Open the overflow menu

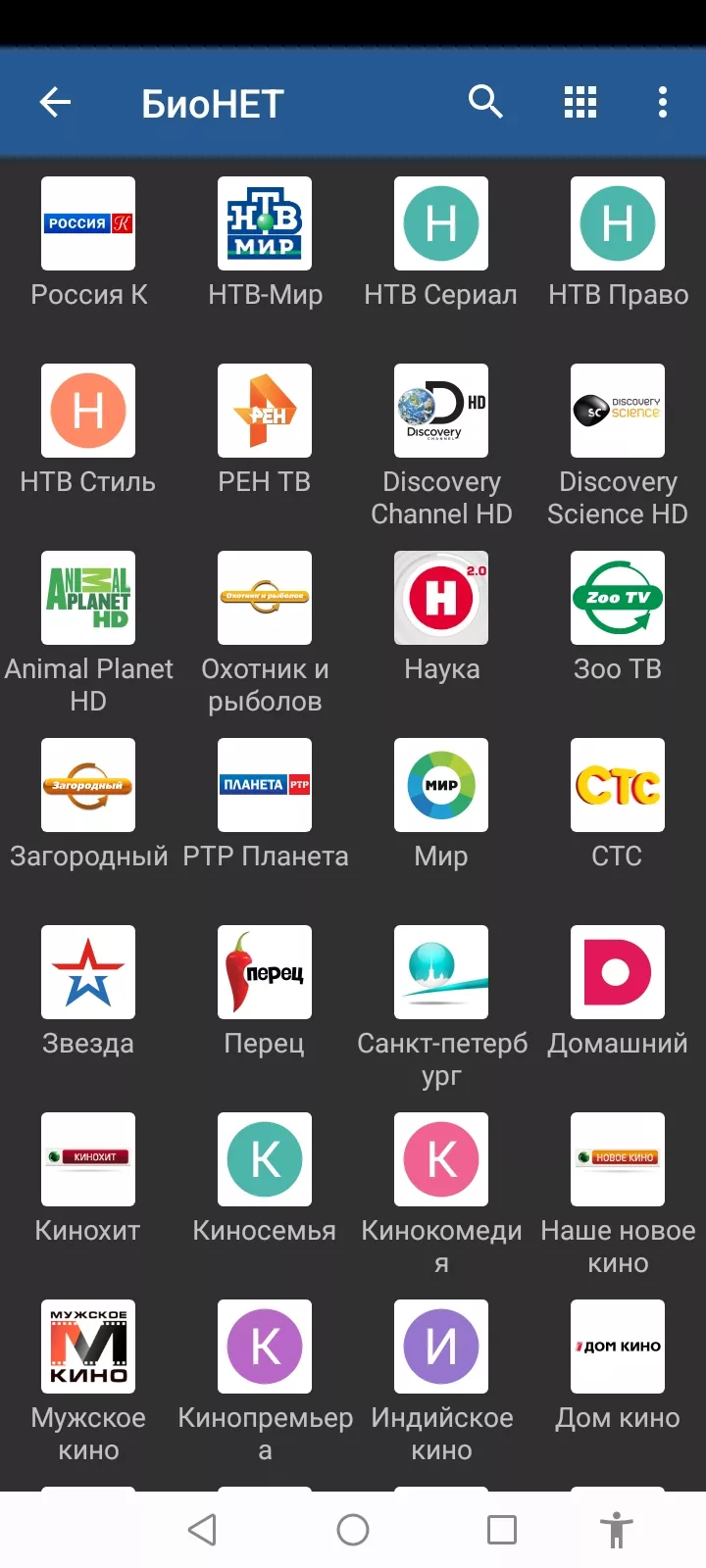coord(663,102)
